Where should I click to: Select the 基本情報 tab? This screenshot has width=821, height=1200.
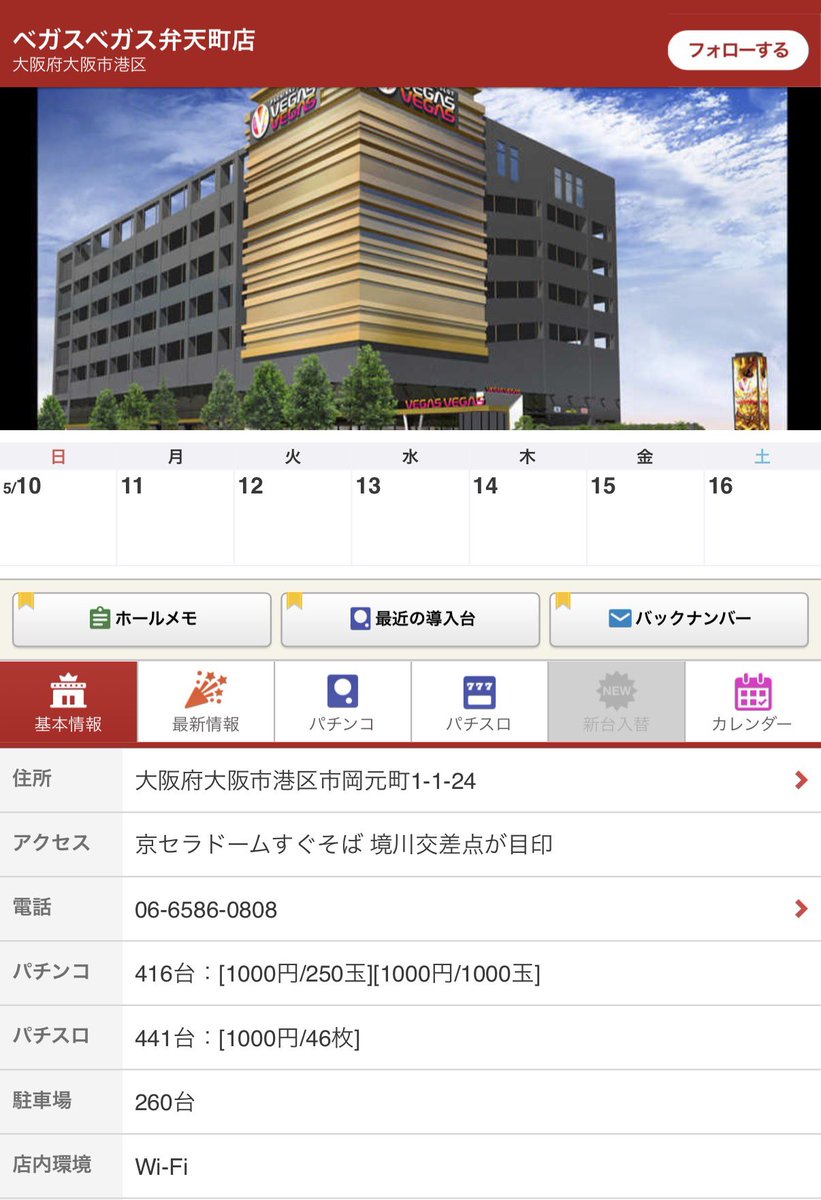tap(68, 702)
